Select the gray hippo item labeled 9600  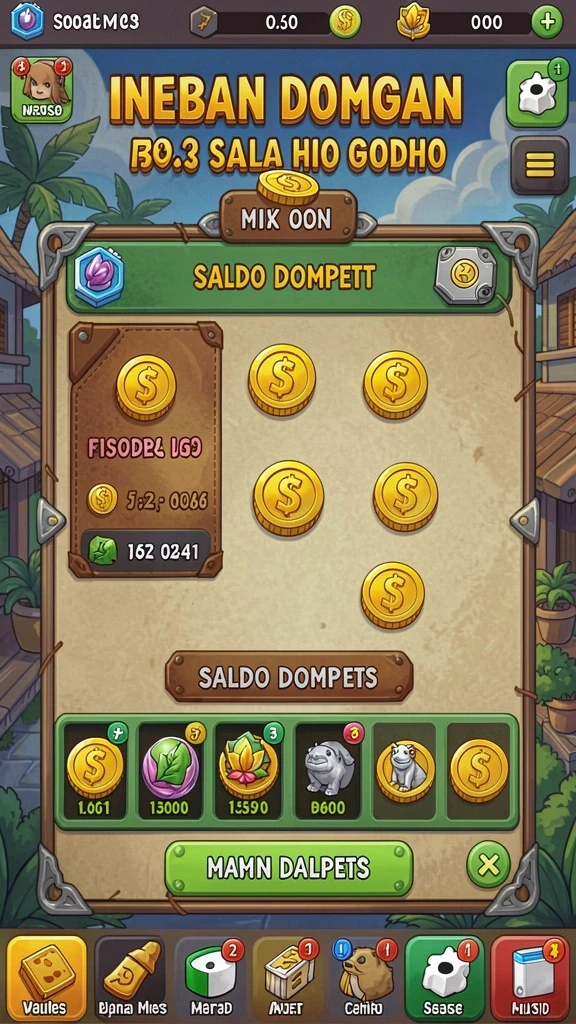328,772
